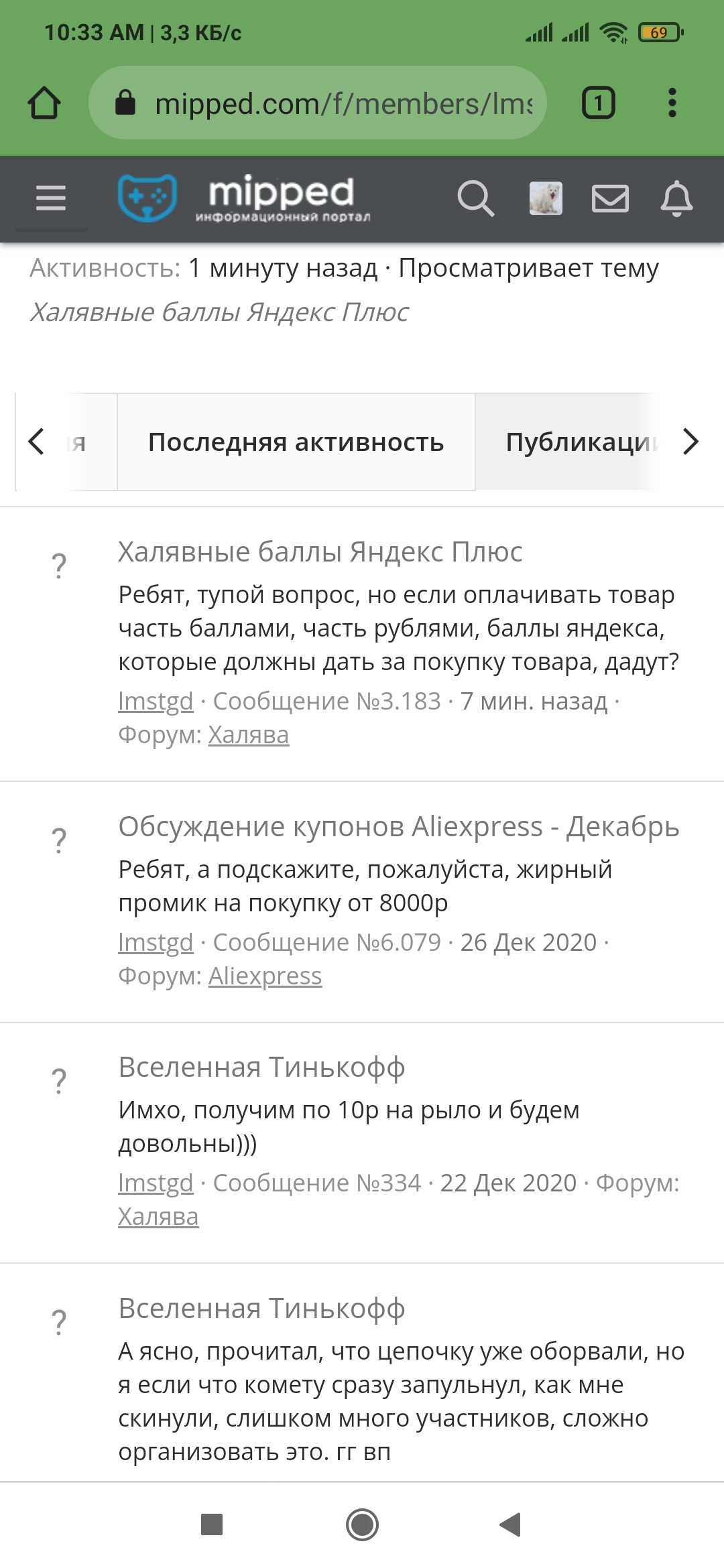Image resolution: width=724 pixels, height=1568 pixels.
Task: Open the Халява forum link under message №3.183
Action: click(x=249, y=735)
